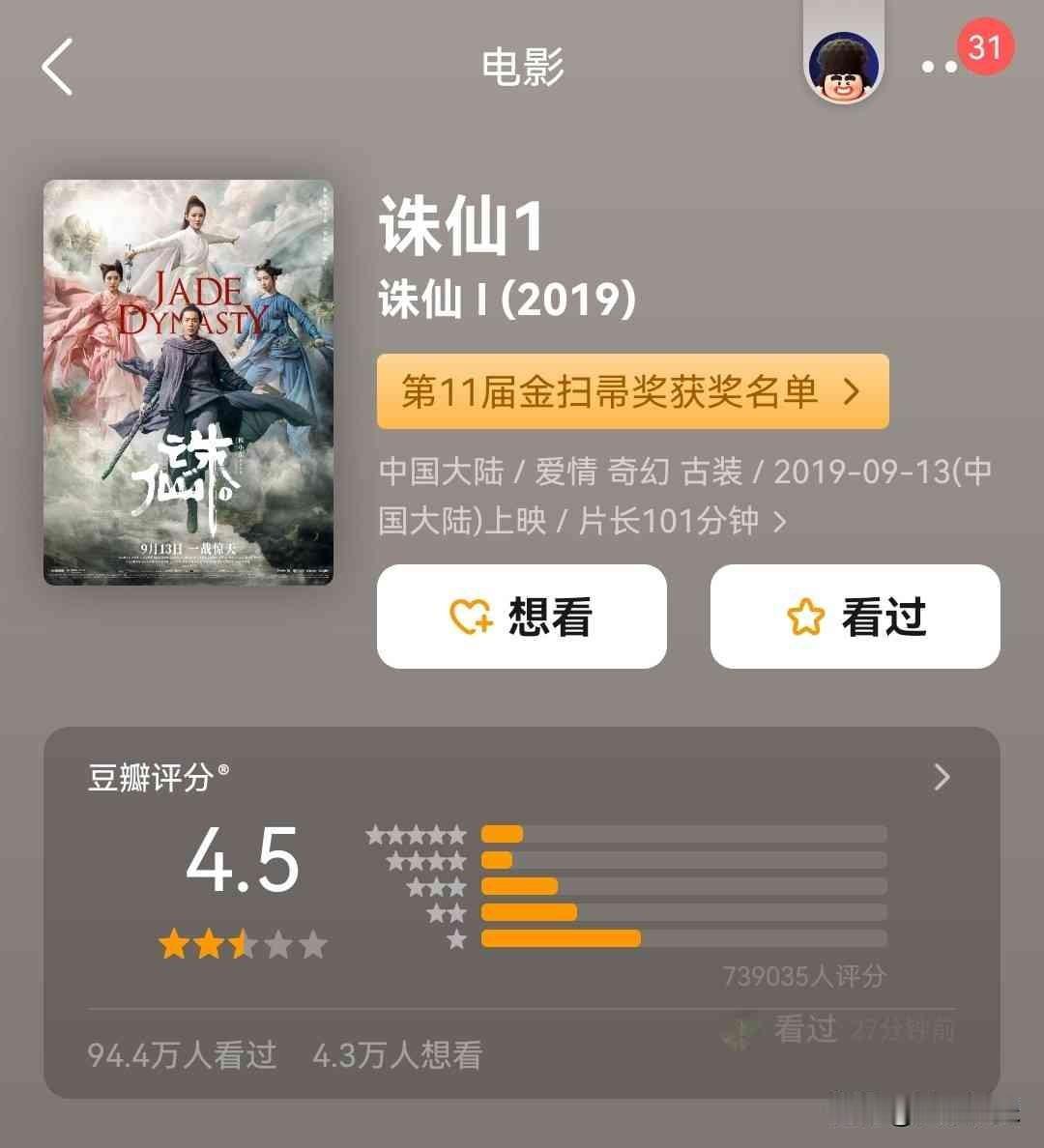Click the longest orange rating bar
The height and width of the screenshot is (1148, 1044).
(x=561, y=938)
